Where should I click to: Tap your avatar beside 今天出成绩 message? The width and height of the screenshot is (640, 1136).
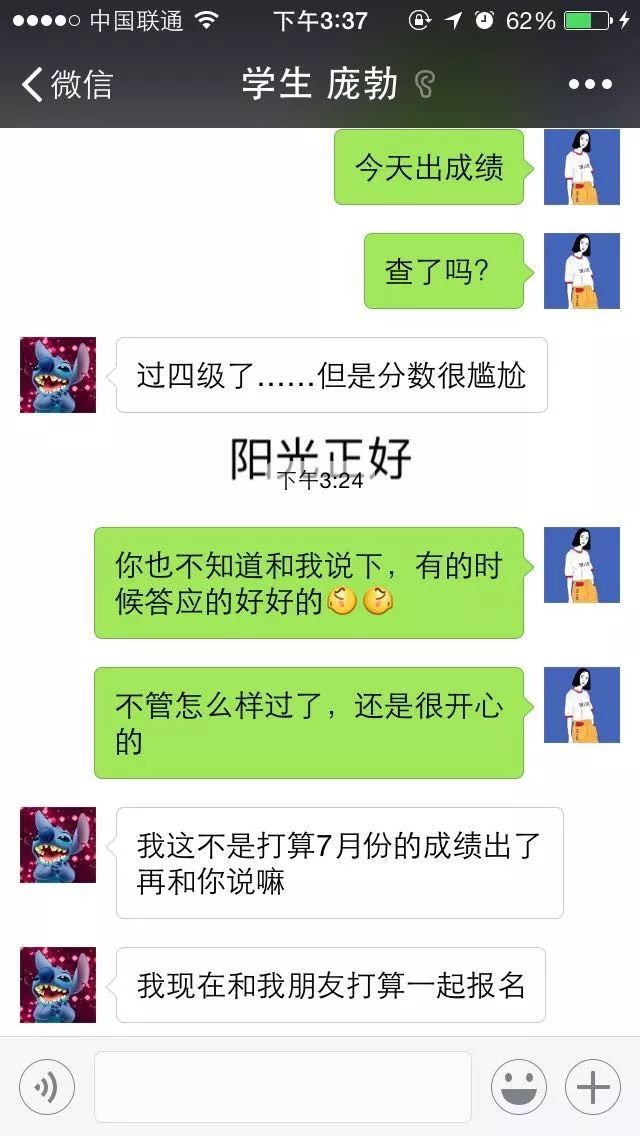[582, 167]
